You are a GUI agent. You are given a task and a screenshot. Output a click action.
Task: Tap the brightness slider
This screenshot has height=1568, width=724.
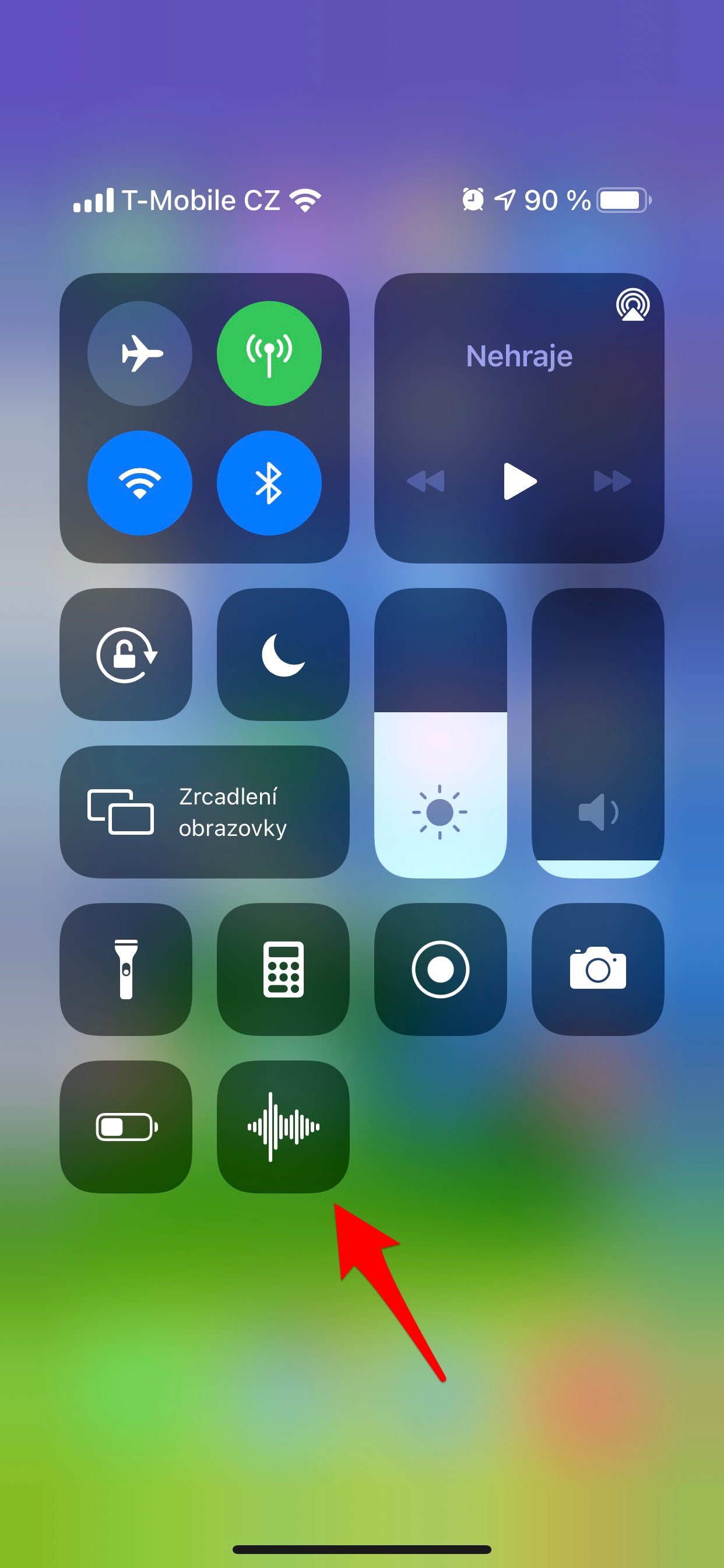pos(440,733)
